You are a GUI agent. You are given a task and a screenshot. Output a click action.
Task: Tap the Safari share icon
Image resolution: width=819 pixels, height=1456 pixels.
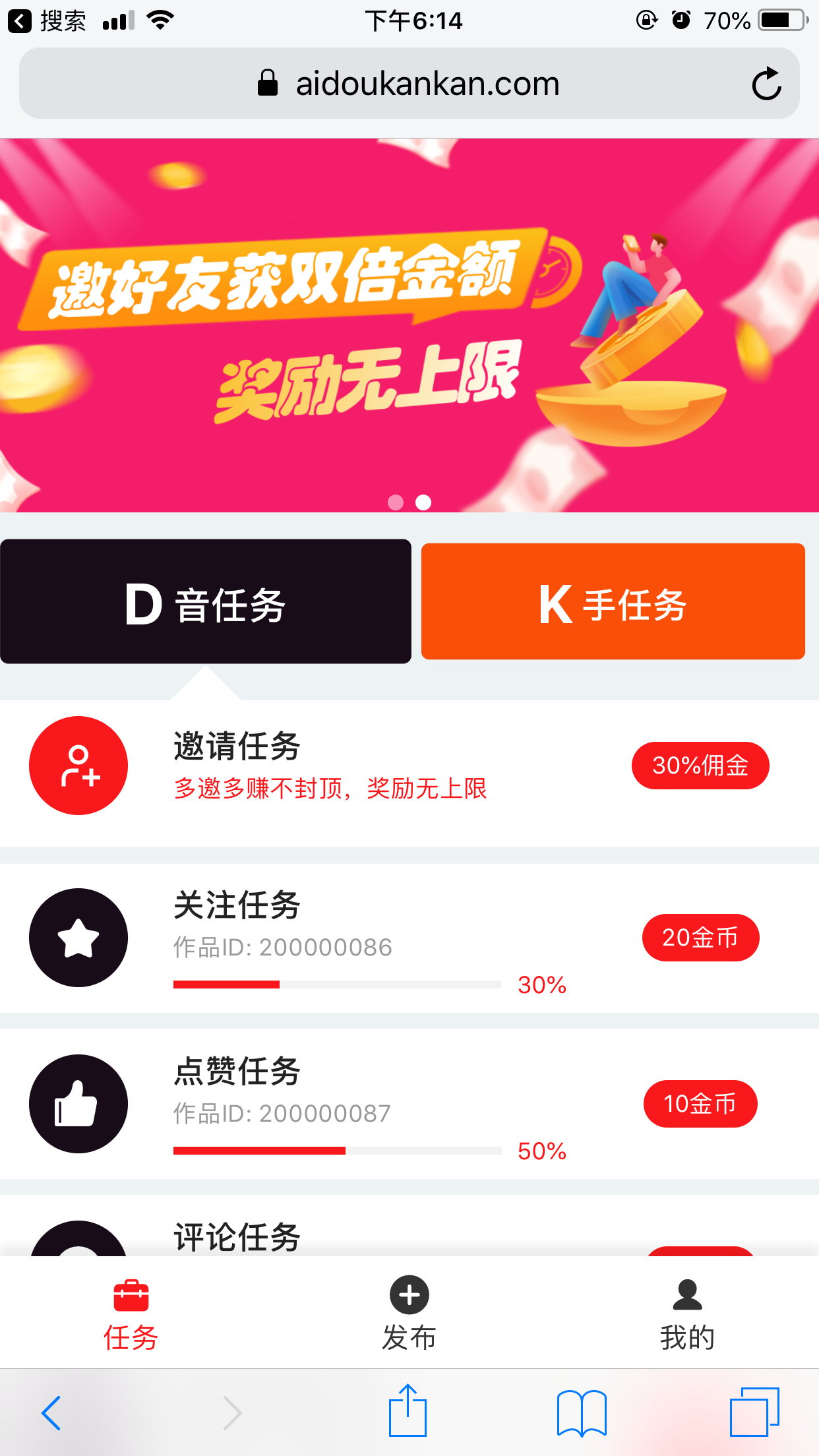(x=408, y=1411)
